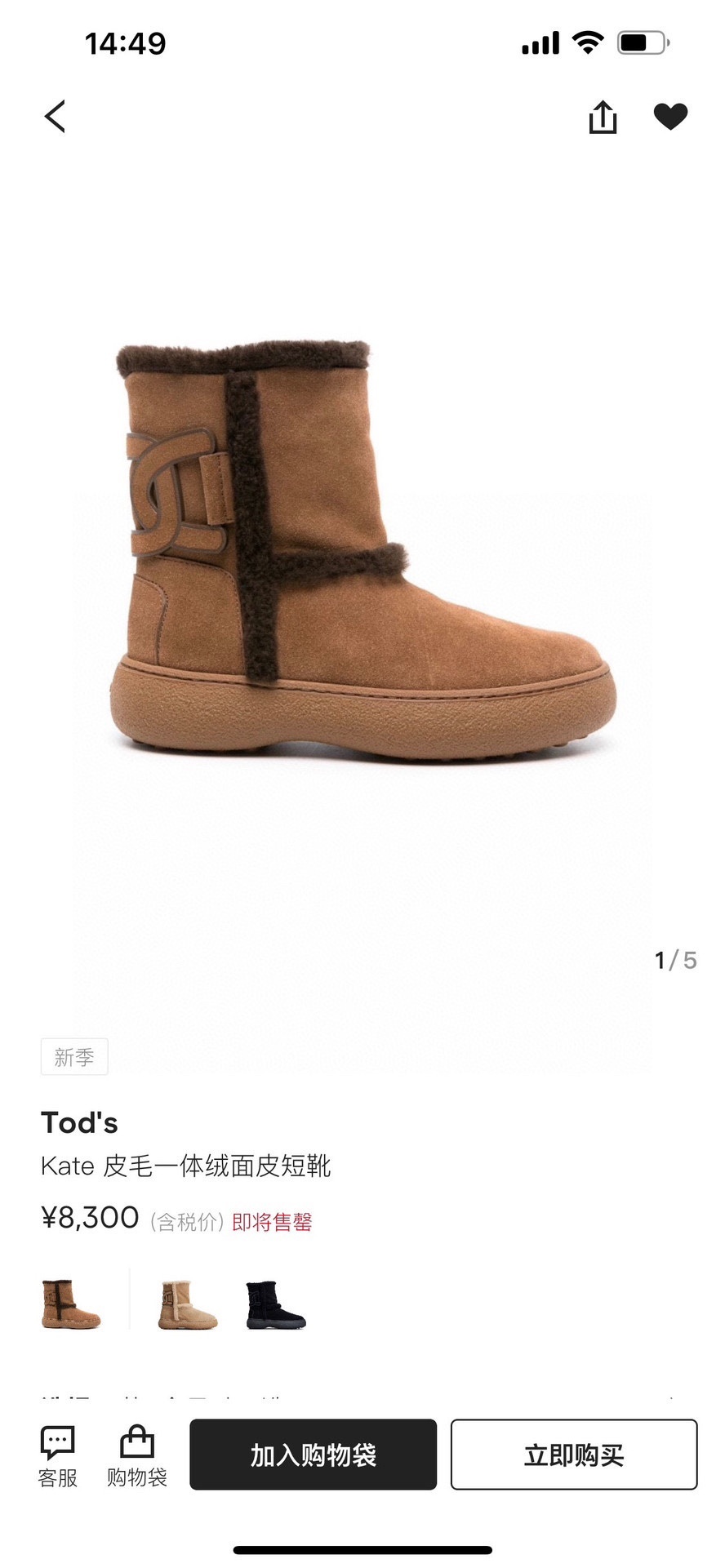Viewport: 725px width, 1568px height.
Task: Share this Tod's boot product
Action: 603,117
